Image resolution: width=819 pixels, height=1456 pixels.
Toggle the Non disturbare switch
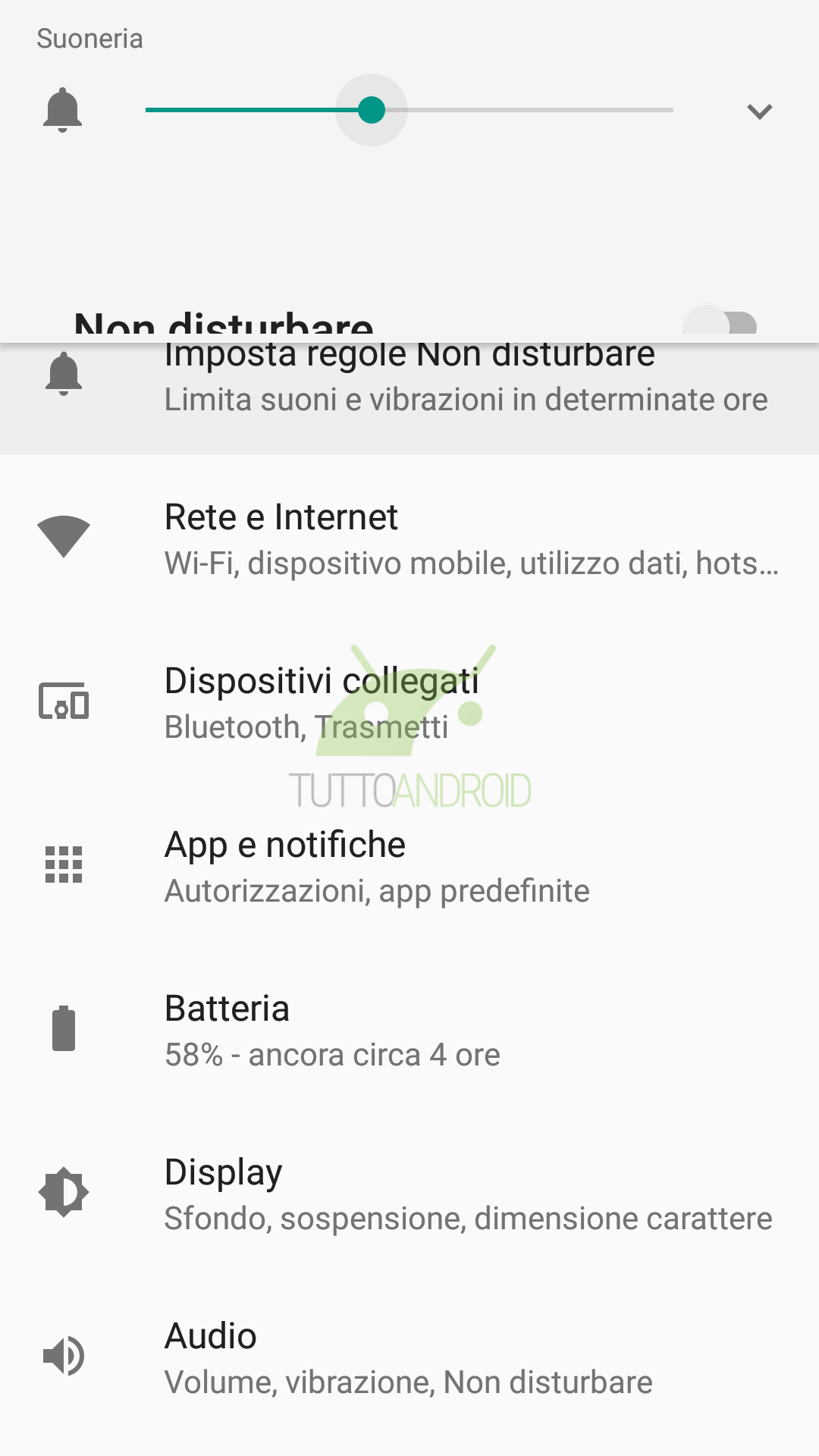tap(720, 322)
